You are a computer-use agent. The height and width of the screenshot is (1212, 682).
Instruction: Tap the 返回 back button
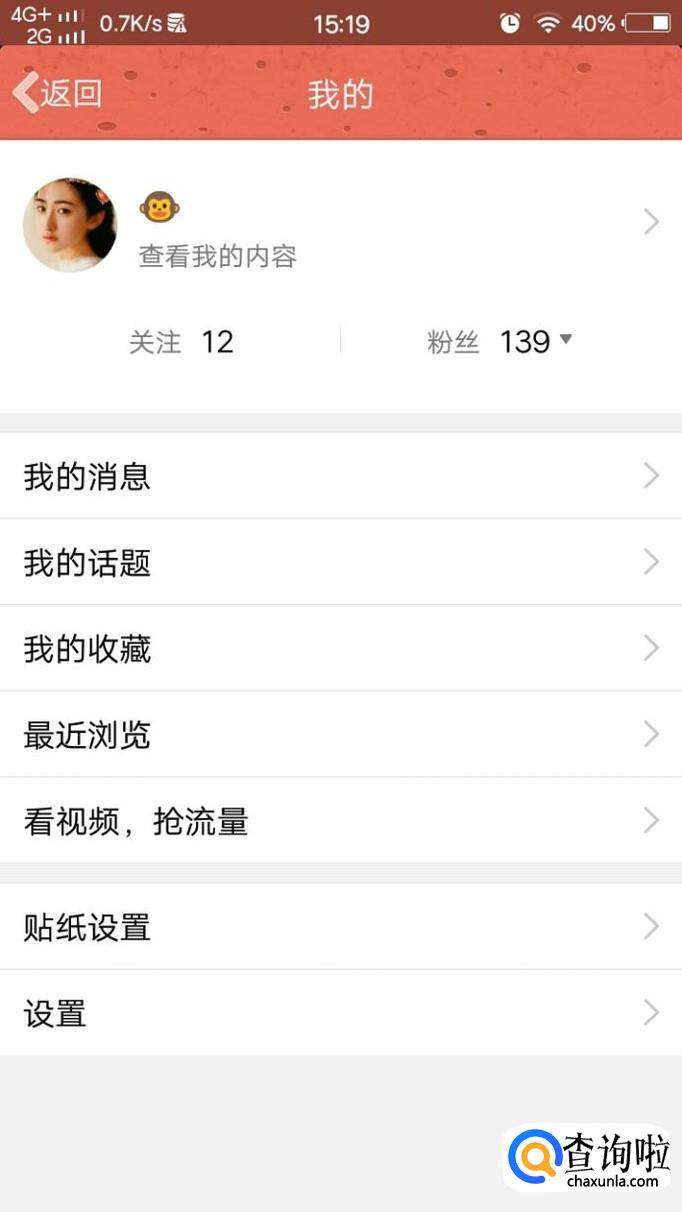pyautogui.click(x=57, y=94)
